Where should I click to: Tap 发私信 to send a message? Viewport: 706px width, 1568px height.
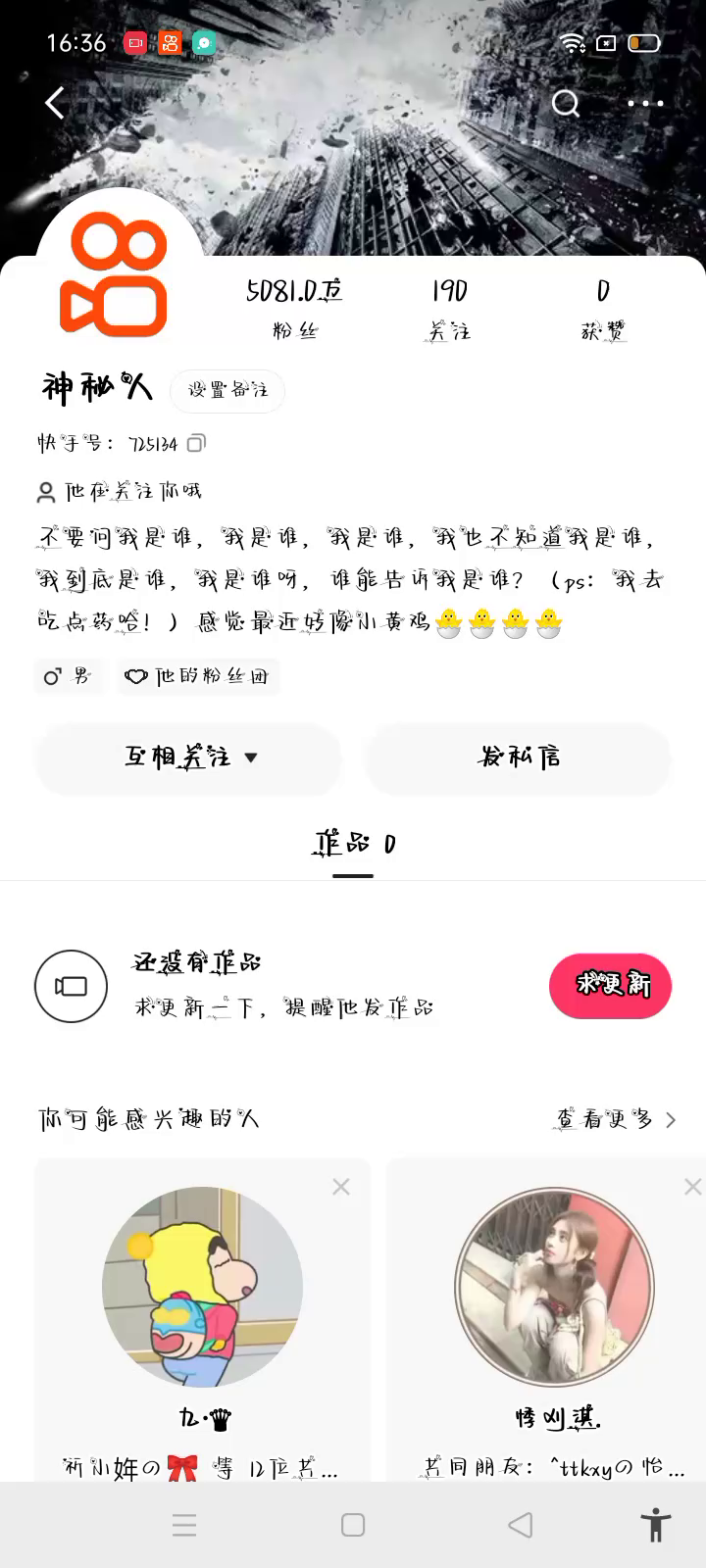(x=519, y=758)
